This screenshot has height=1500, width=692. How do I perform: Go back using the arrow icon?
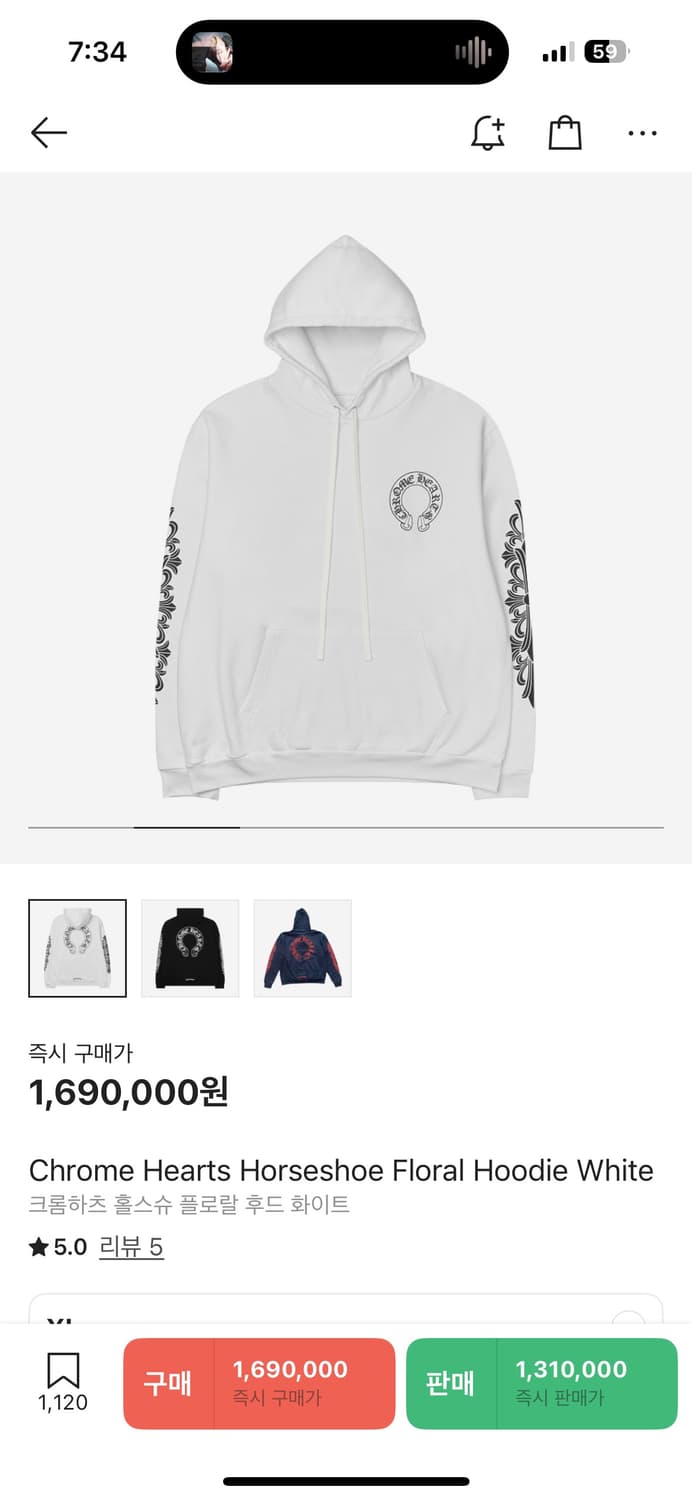coord(48,133)
